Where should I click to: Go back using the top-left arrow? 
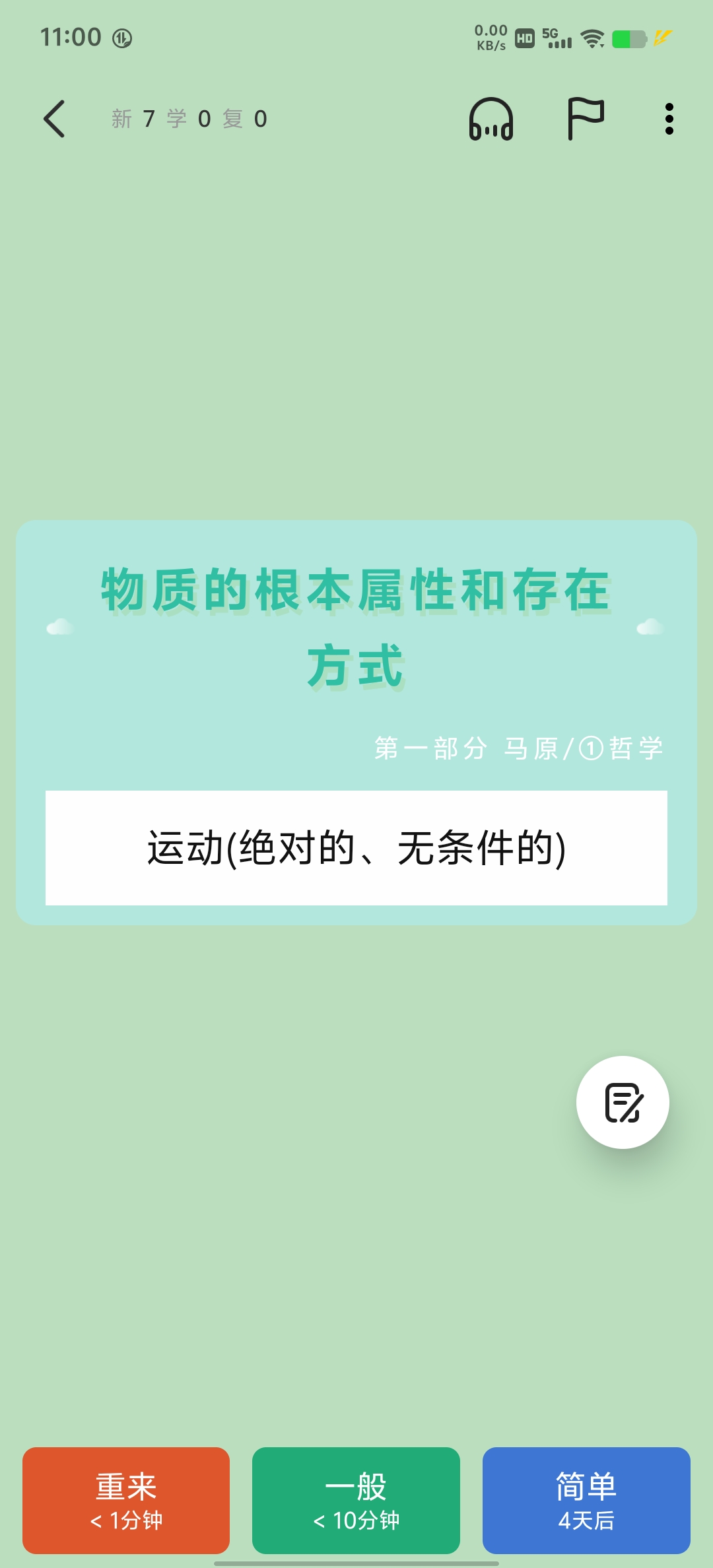54,119
